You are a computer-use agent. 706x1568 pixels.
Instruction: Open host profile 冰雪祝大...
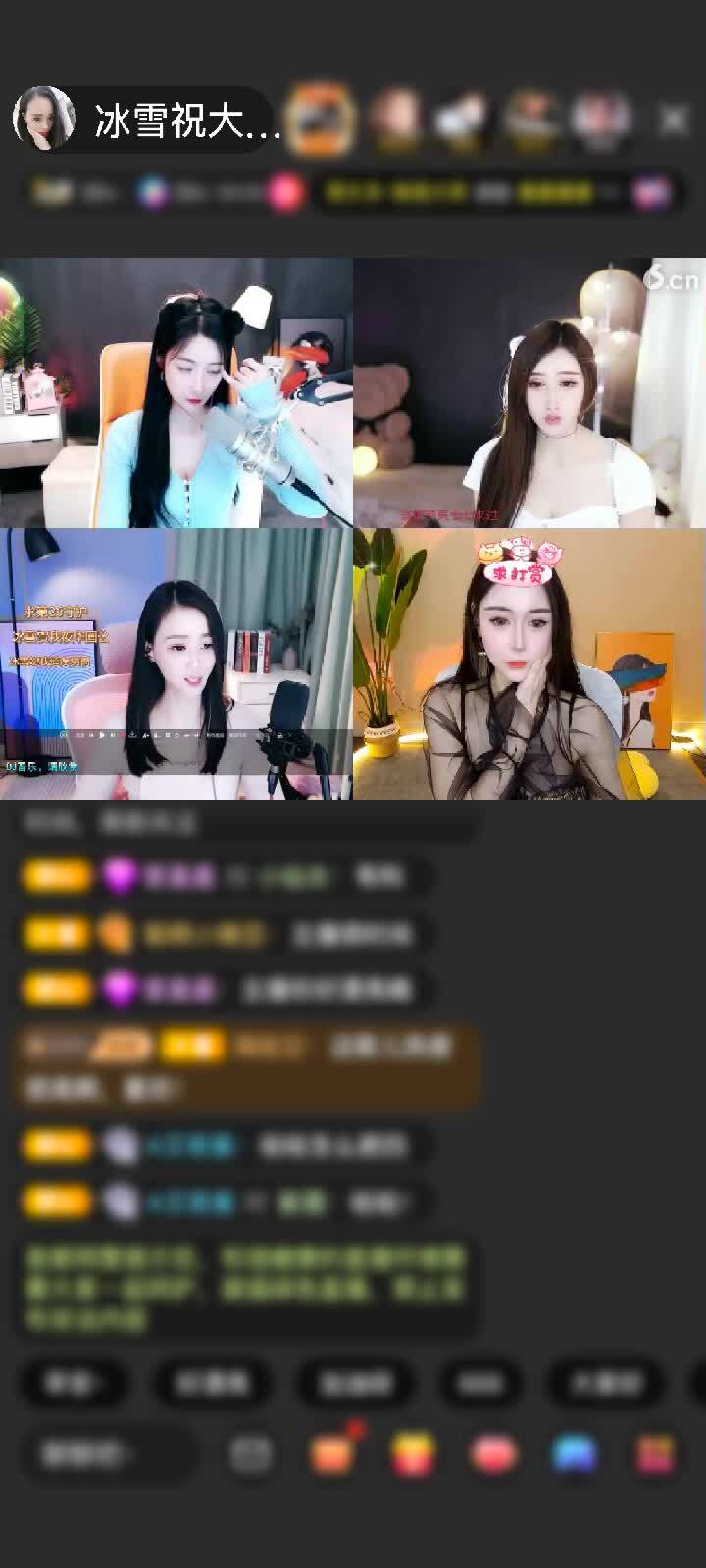147,120
